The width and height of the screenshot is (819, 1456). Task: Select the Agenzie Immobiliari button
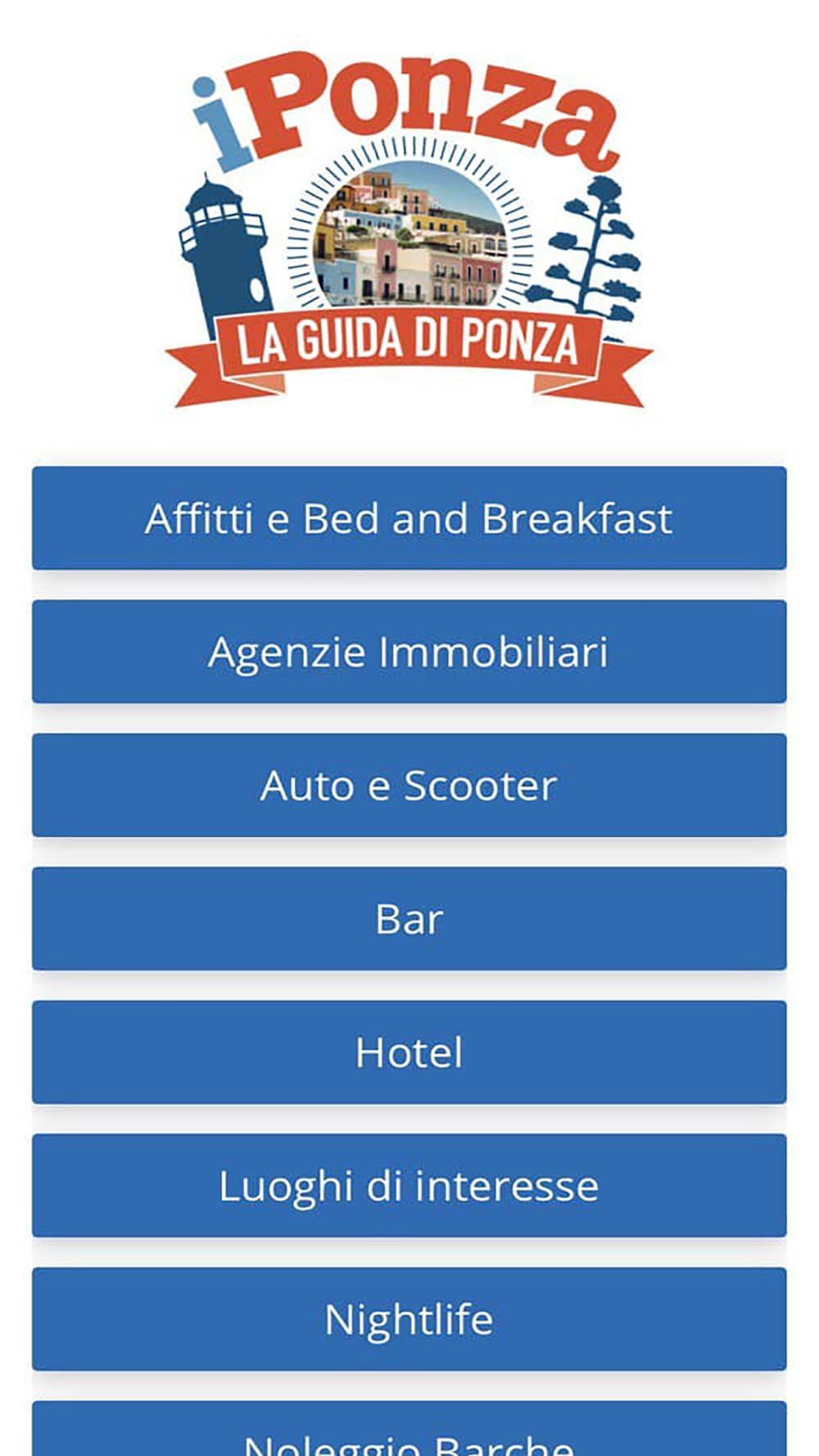point(409,651)
